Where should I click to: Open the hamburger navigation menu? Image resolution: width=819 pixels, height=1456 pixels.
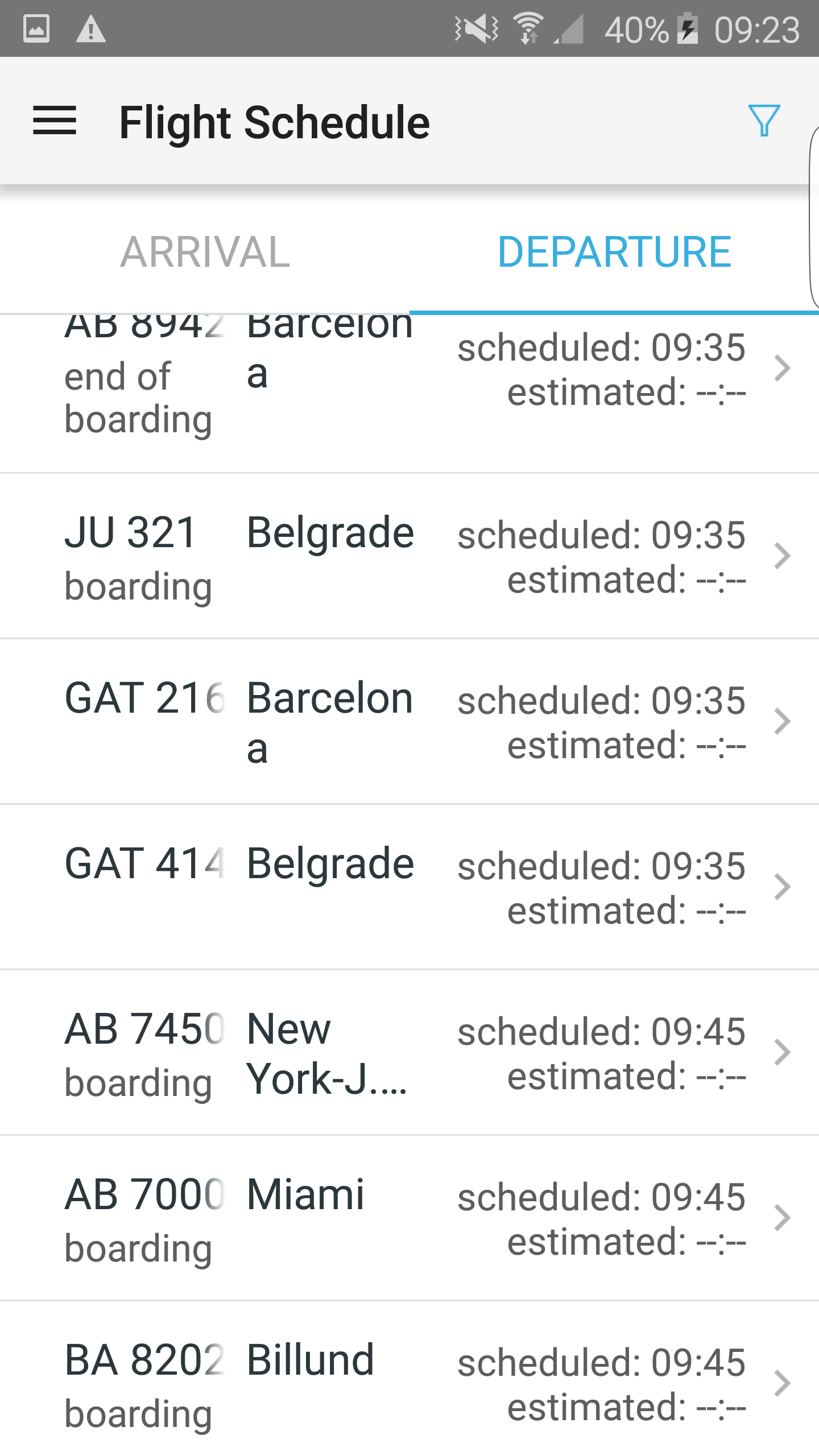coord(55,121)
